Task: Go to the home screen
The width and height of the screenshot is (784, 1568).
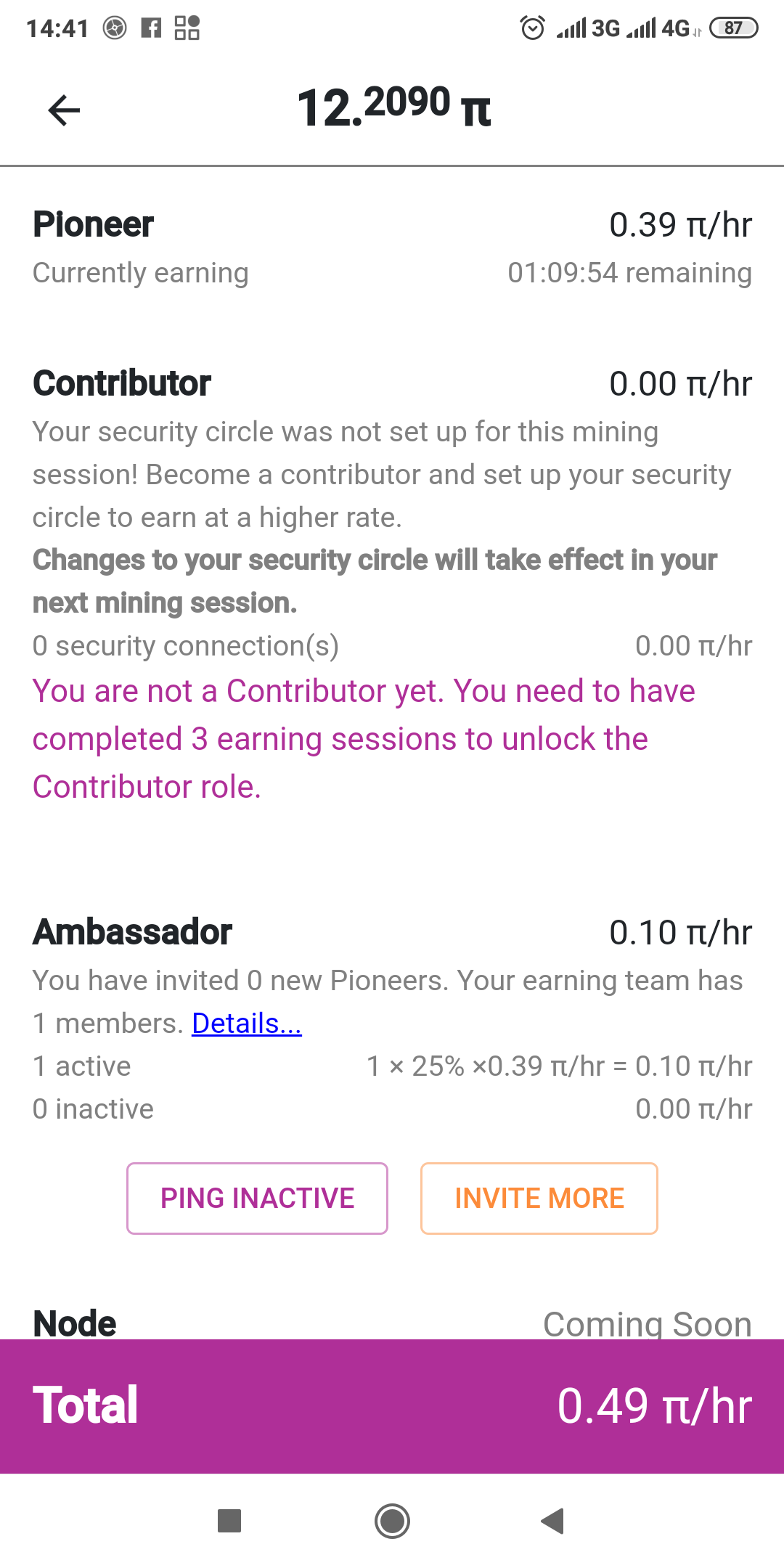Action: (392, 1521)
